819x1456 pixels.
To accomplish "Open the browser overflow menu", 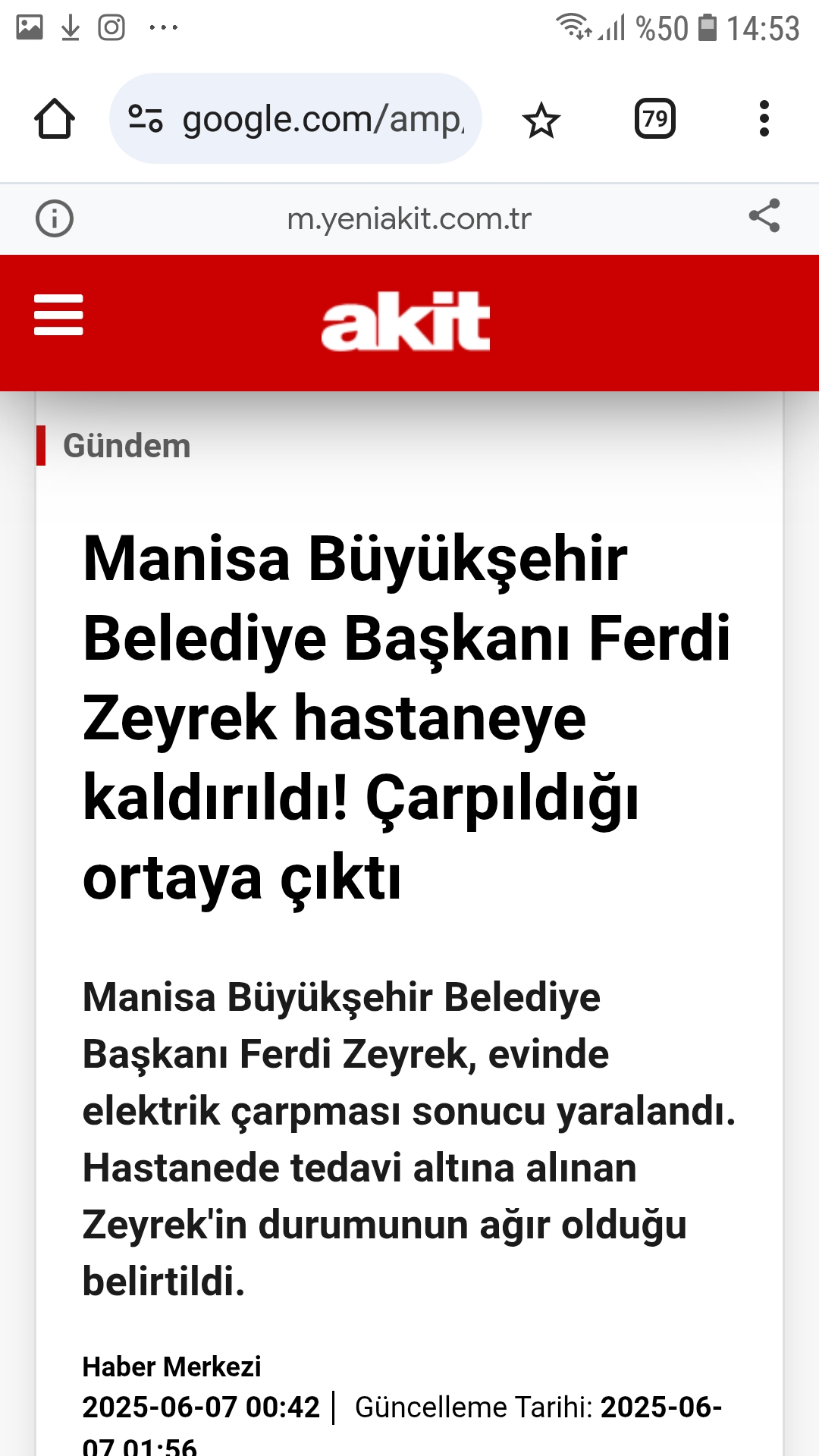I will point(764,119).
